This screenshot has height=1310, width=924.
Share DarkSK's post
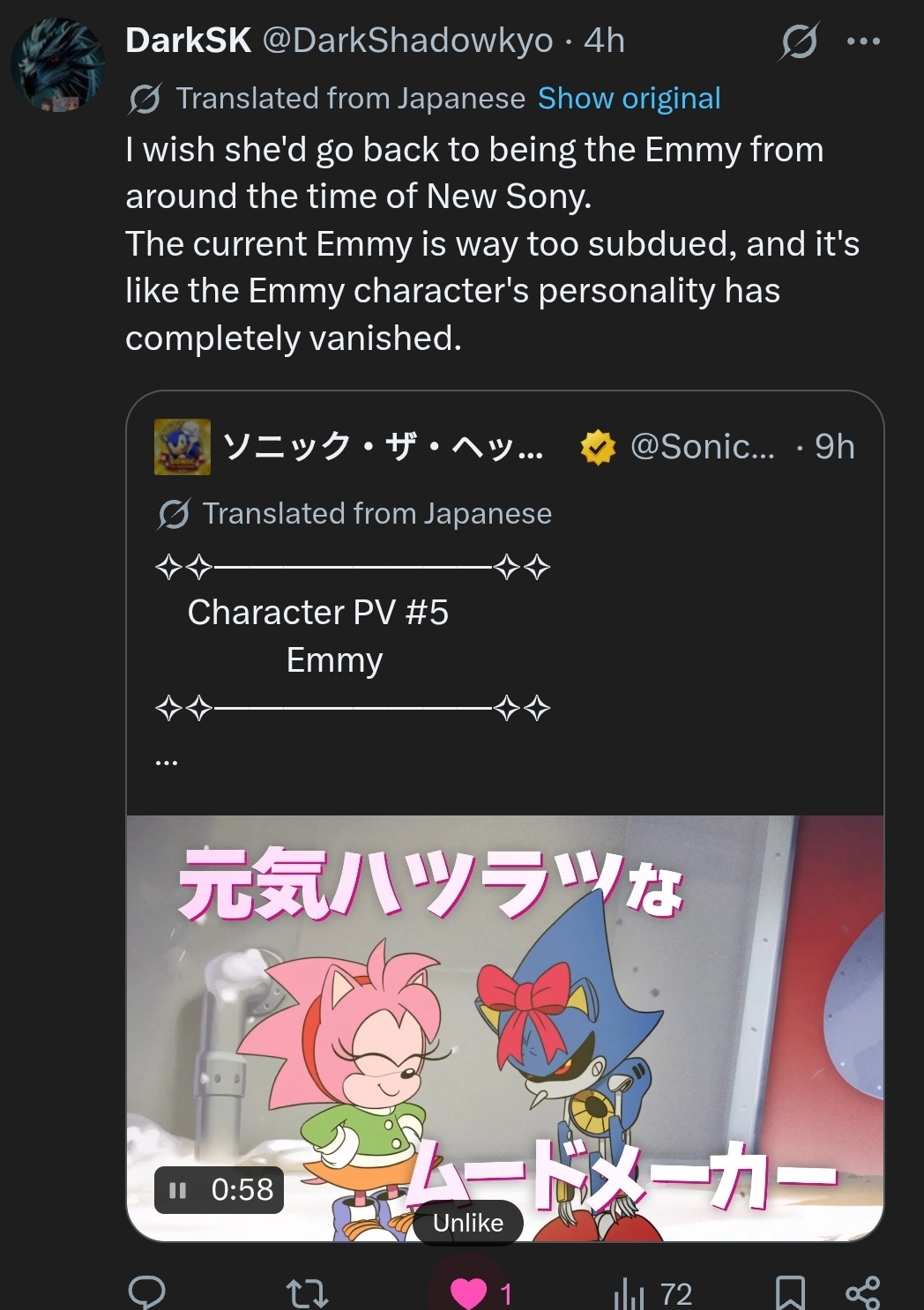tap(862, 1293)
